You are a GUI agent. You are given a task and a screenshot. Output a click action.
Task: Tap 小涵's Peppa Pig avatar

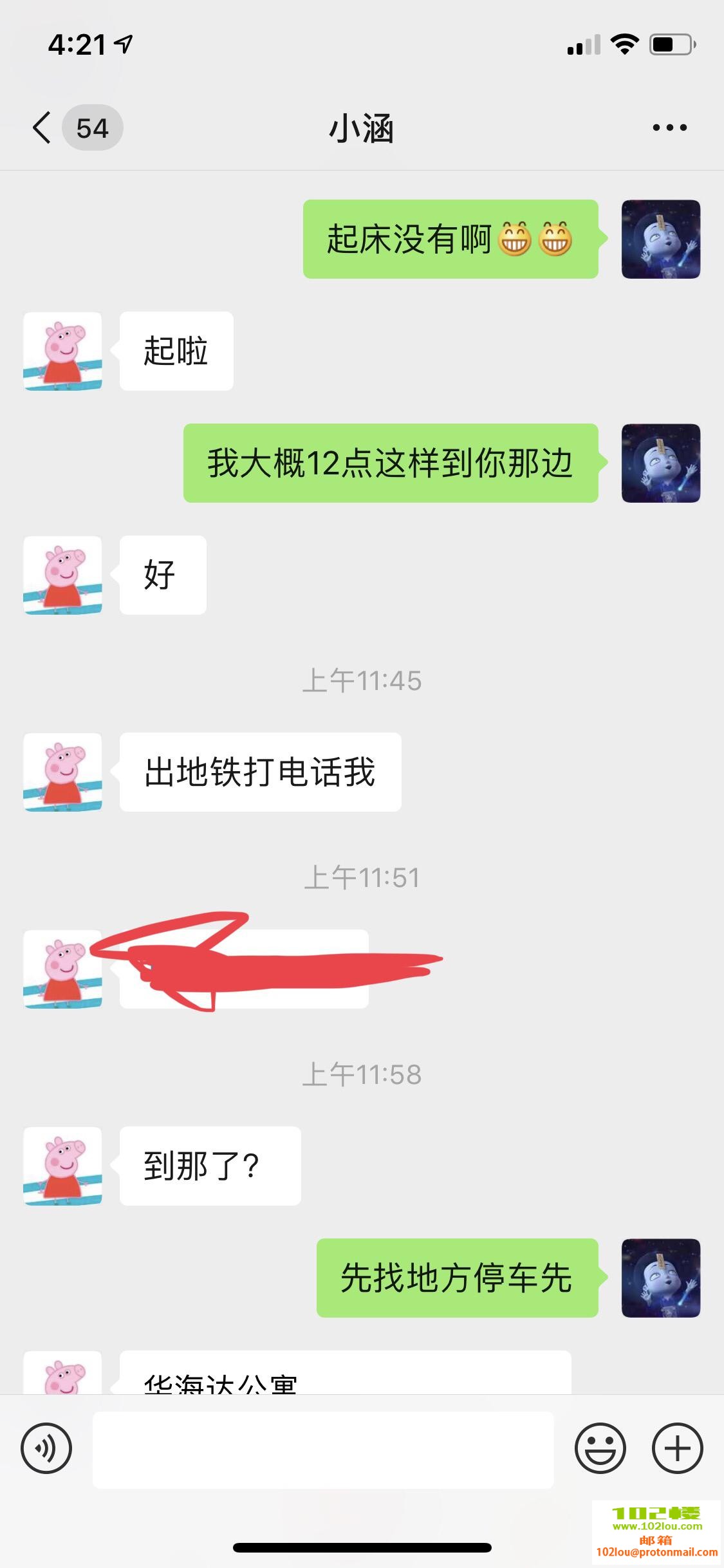(x=62, y=351)
